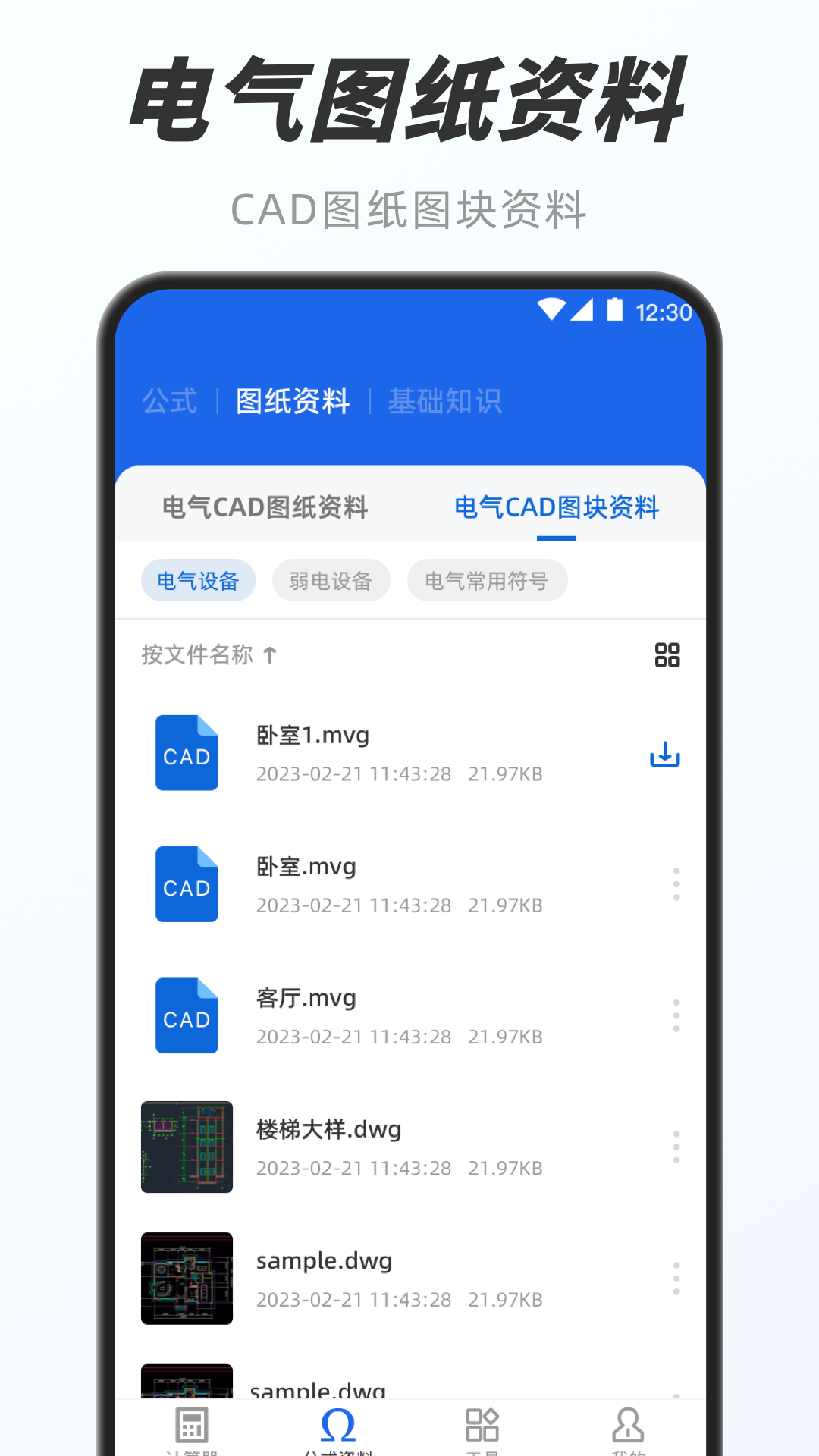Switch to grid view layout
The height and width of the screenshot is (1456, 819).
click(x=666, y=655)
